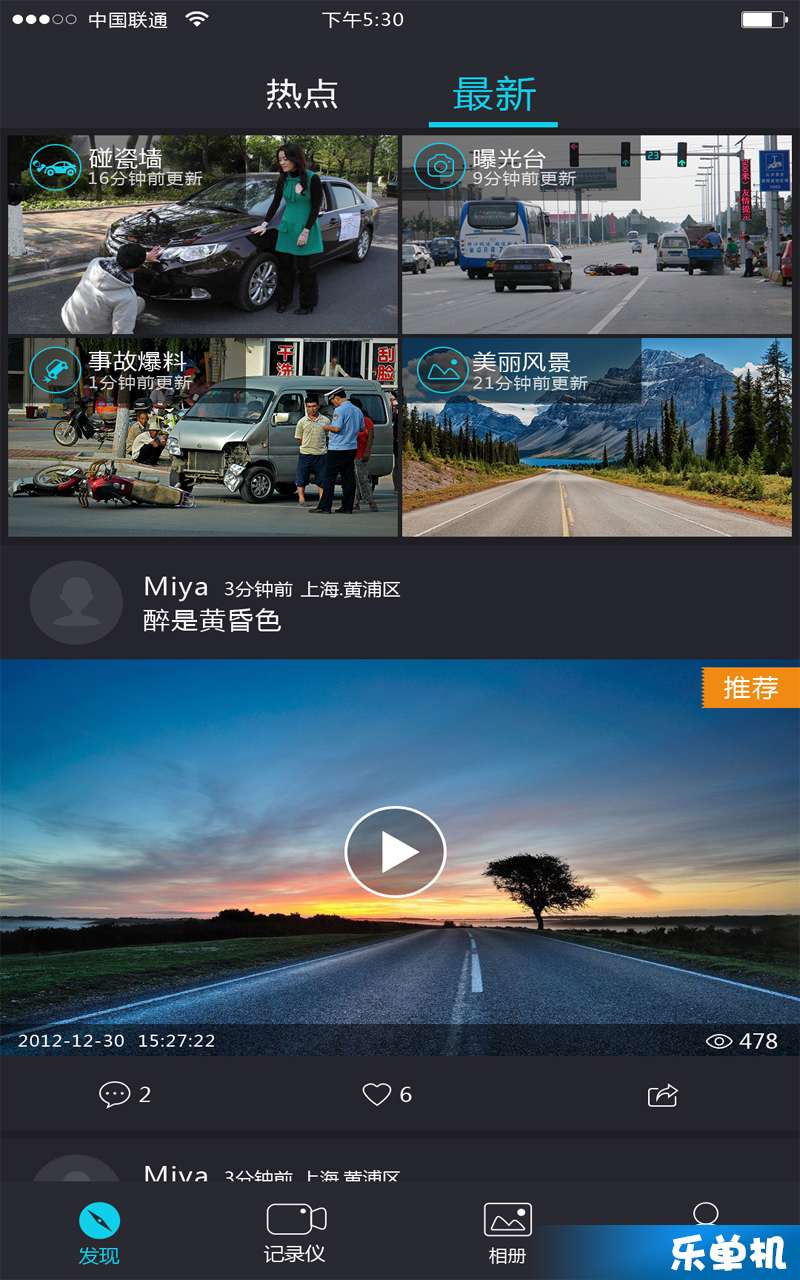Viewport: 800px width, 1280px height.
Task: Open Miya's profile avatar on 醉是黄昏色 post
Action: pyautogui.click(x=76, y=602)
